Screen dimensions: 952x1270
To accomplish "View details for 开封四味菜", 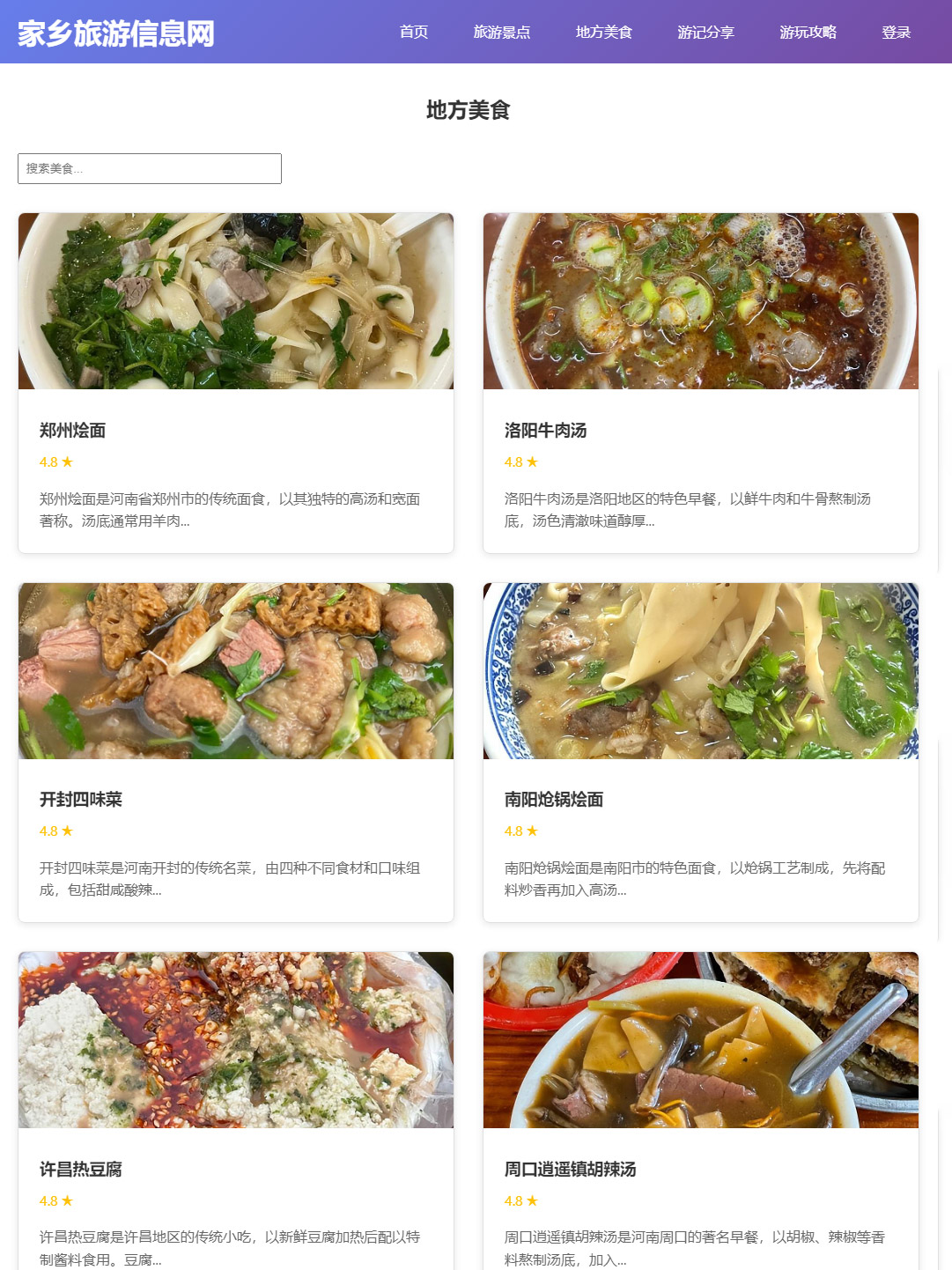I will coord(236,753).
